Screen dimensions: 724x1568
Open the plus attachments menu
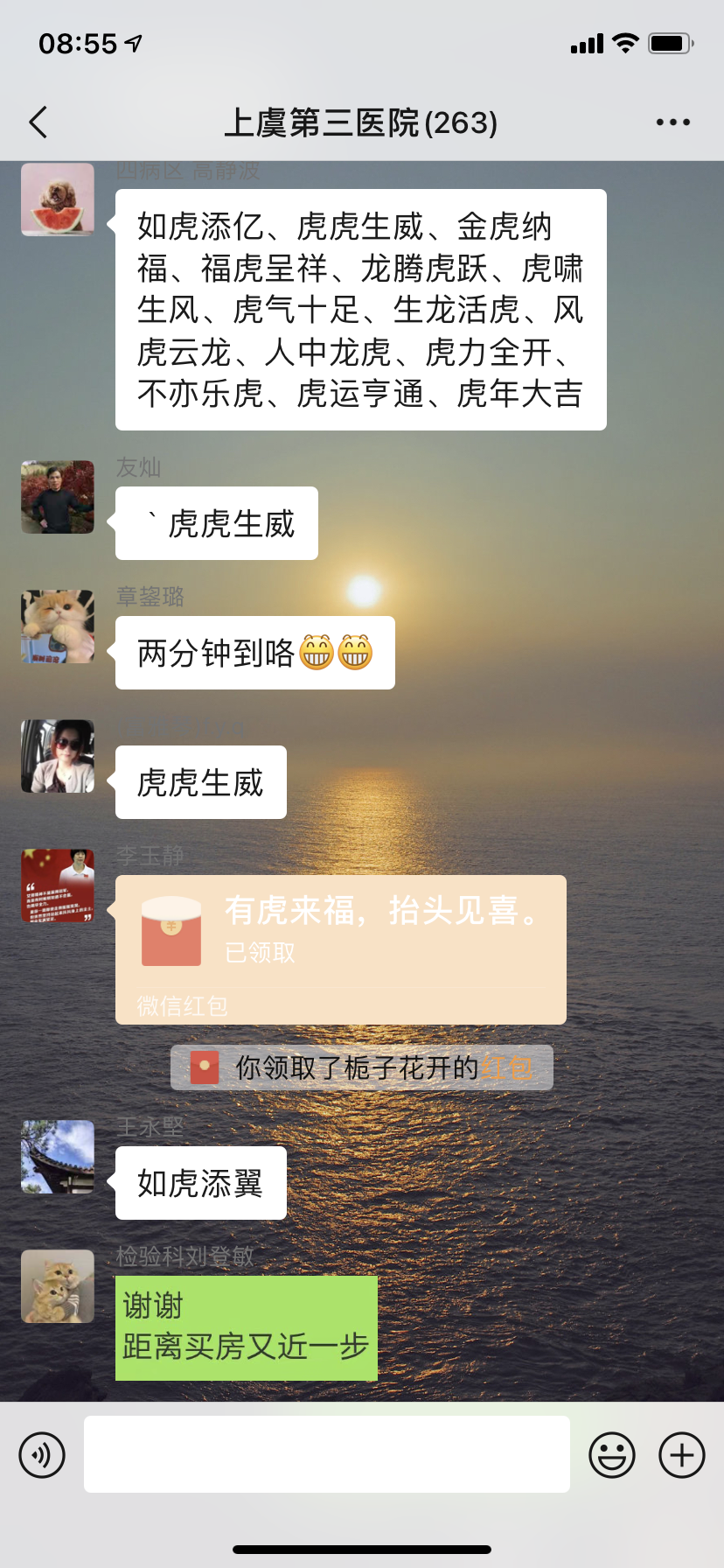681,1455
